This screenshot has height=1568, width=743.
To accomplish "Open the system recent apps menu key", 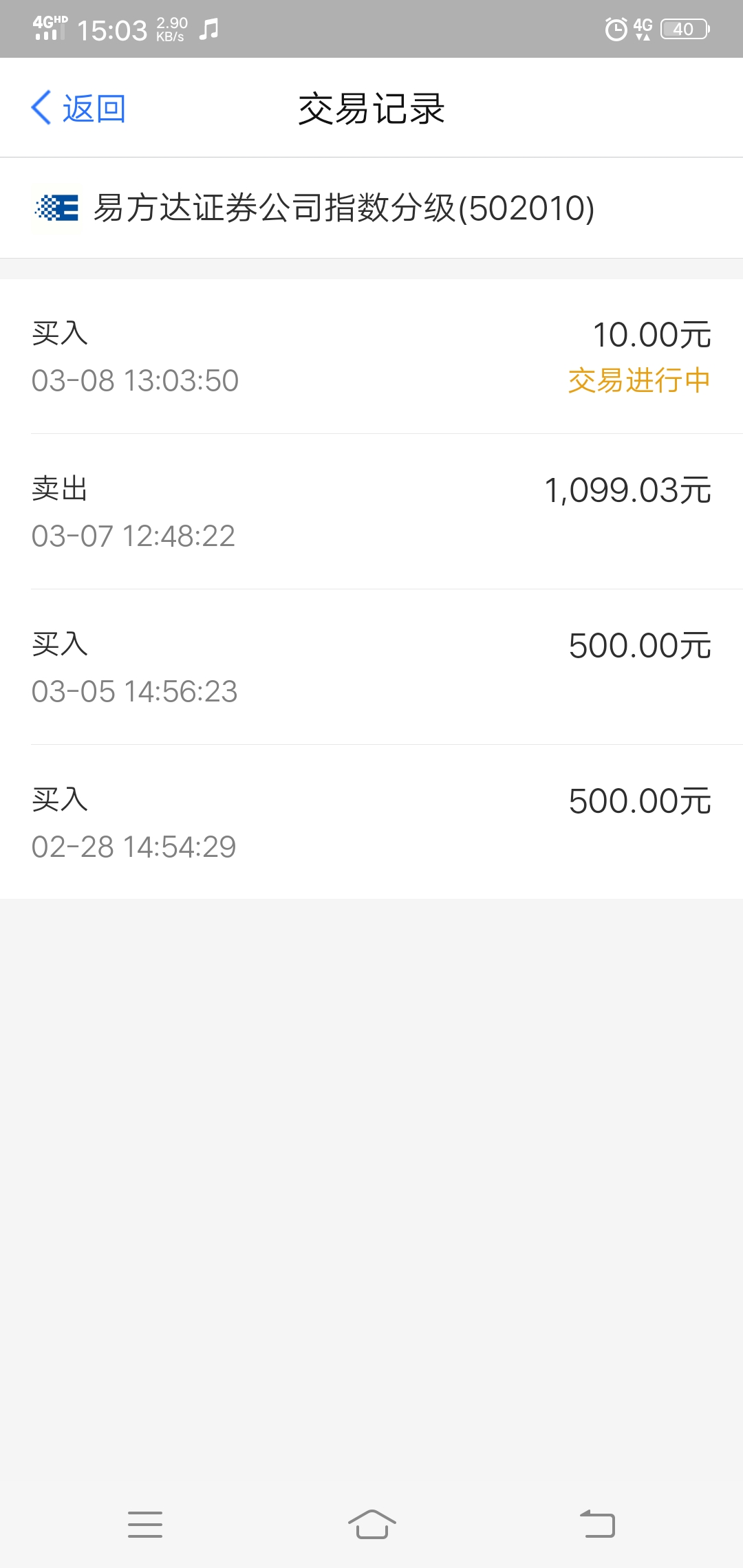I will 145,1524.
